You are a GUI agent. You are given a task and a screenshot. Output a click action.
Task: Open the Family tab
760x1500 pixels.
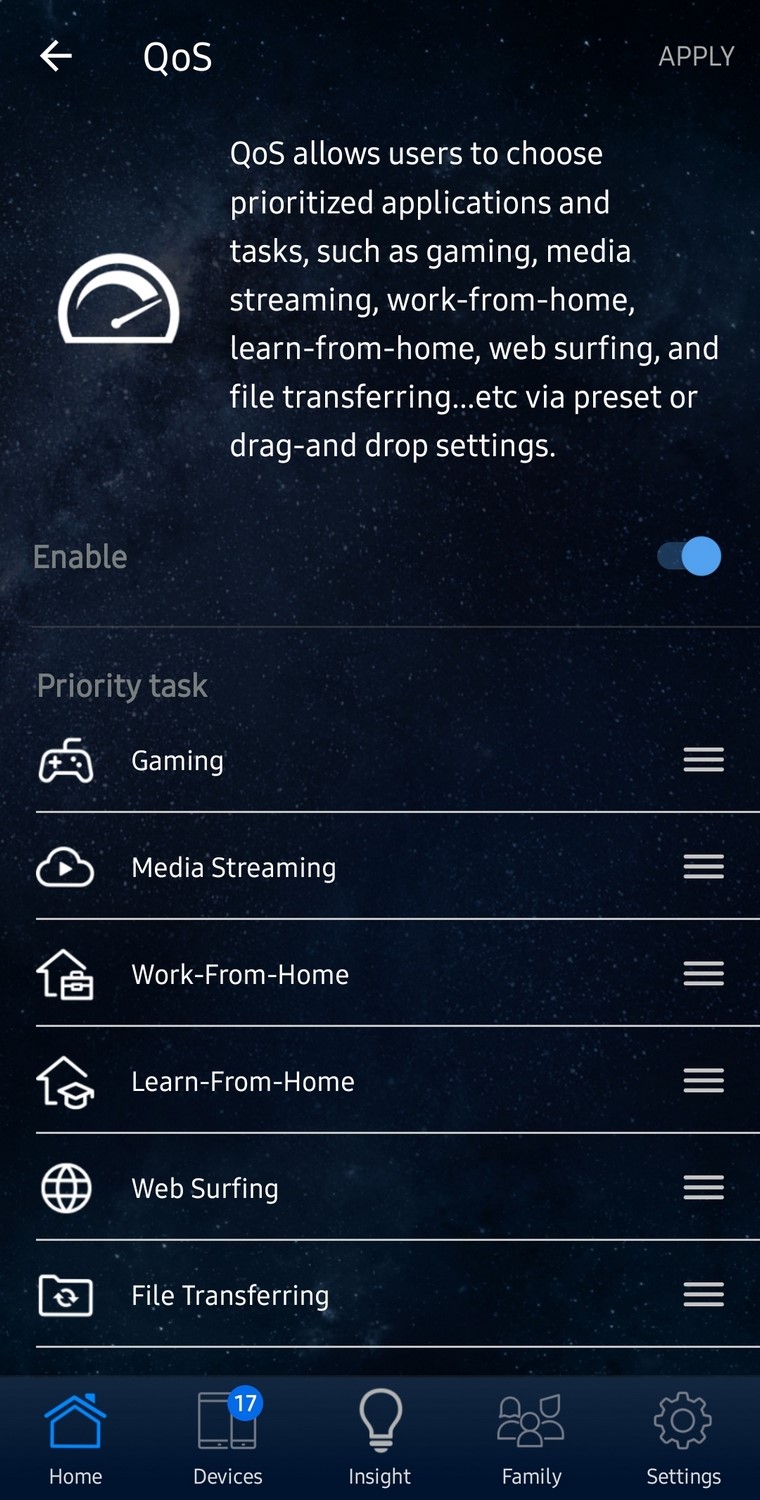532,1440
